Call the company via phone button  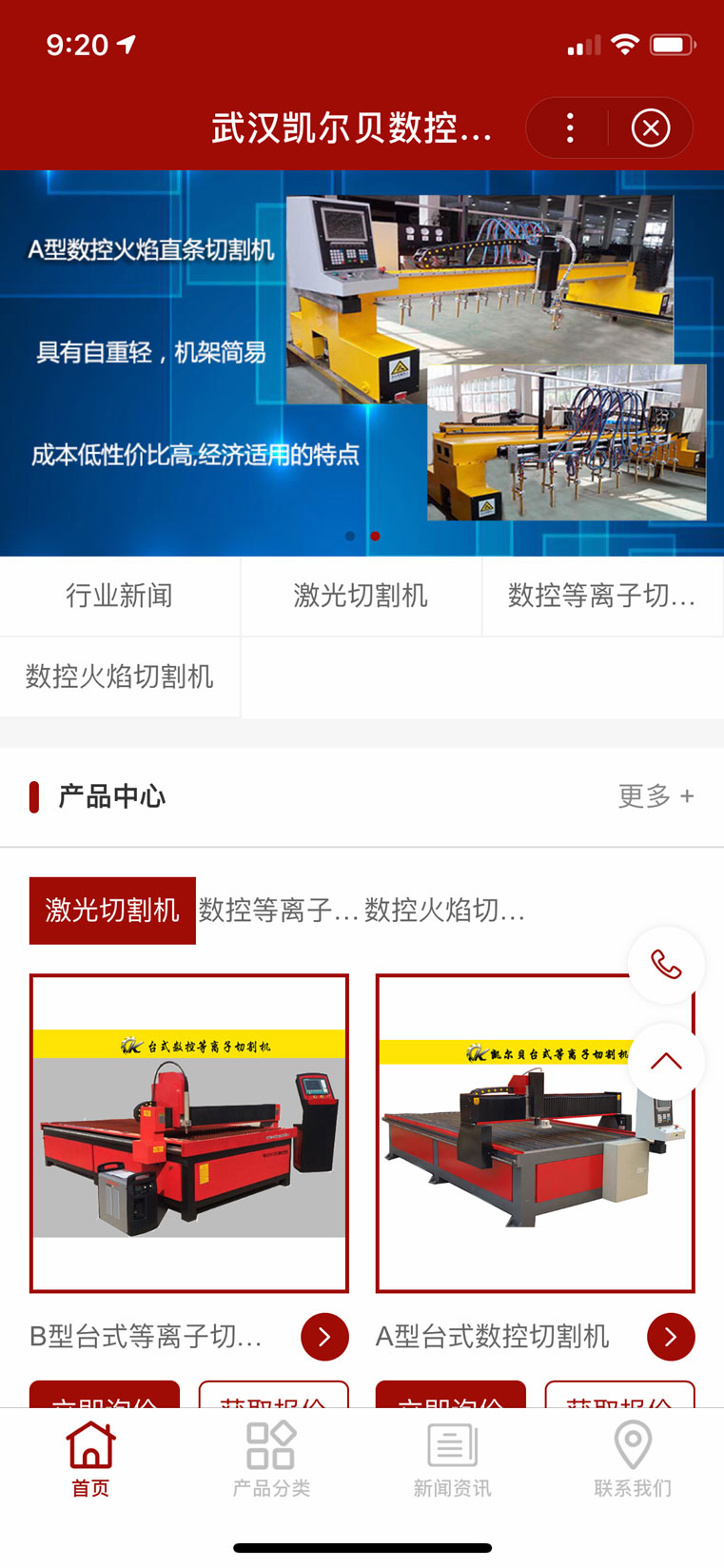[x=666, y=965]
